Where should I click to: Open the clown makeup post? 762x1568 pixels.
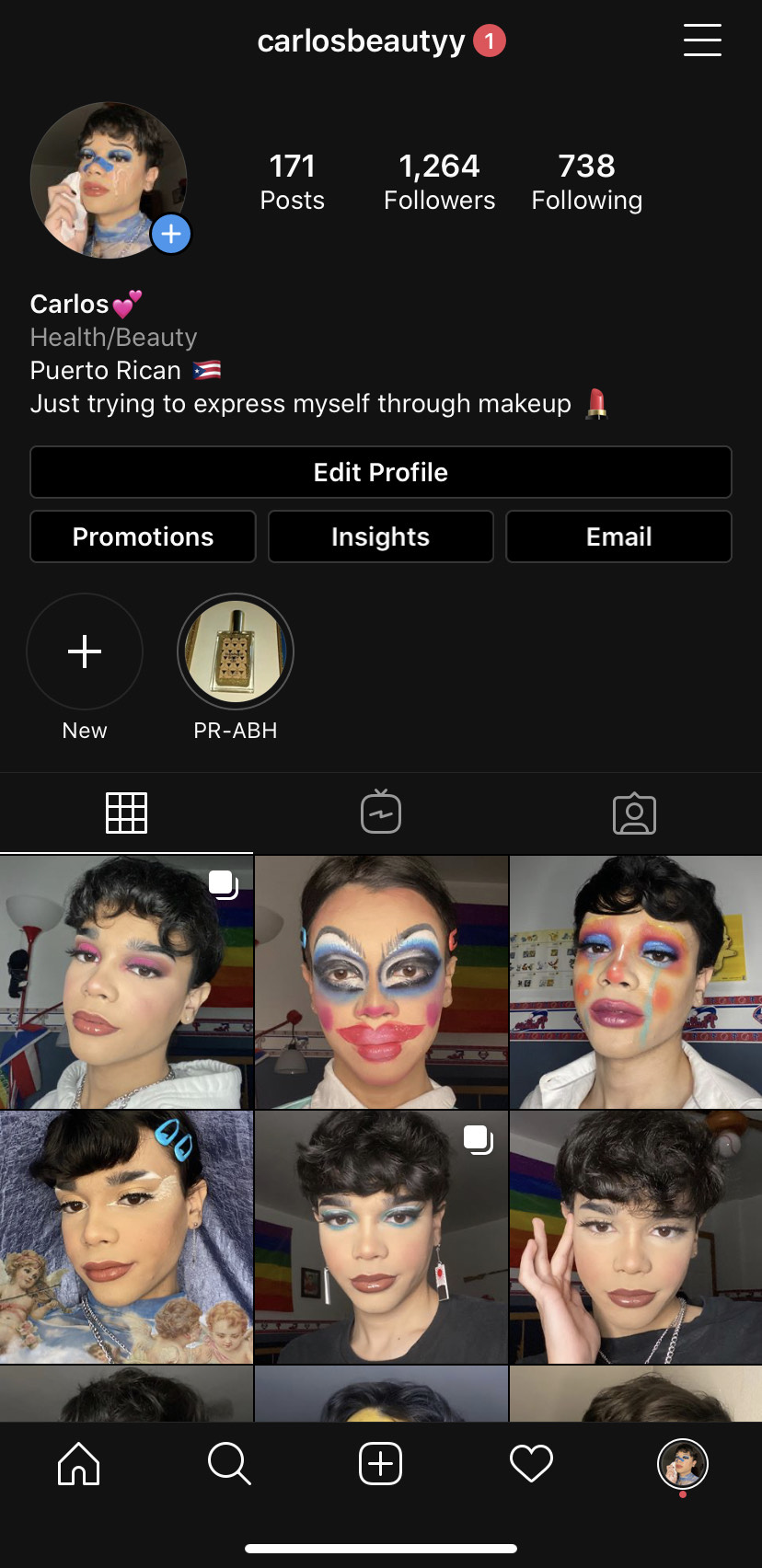(381, 982)
